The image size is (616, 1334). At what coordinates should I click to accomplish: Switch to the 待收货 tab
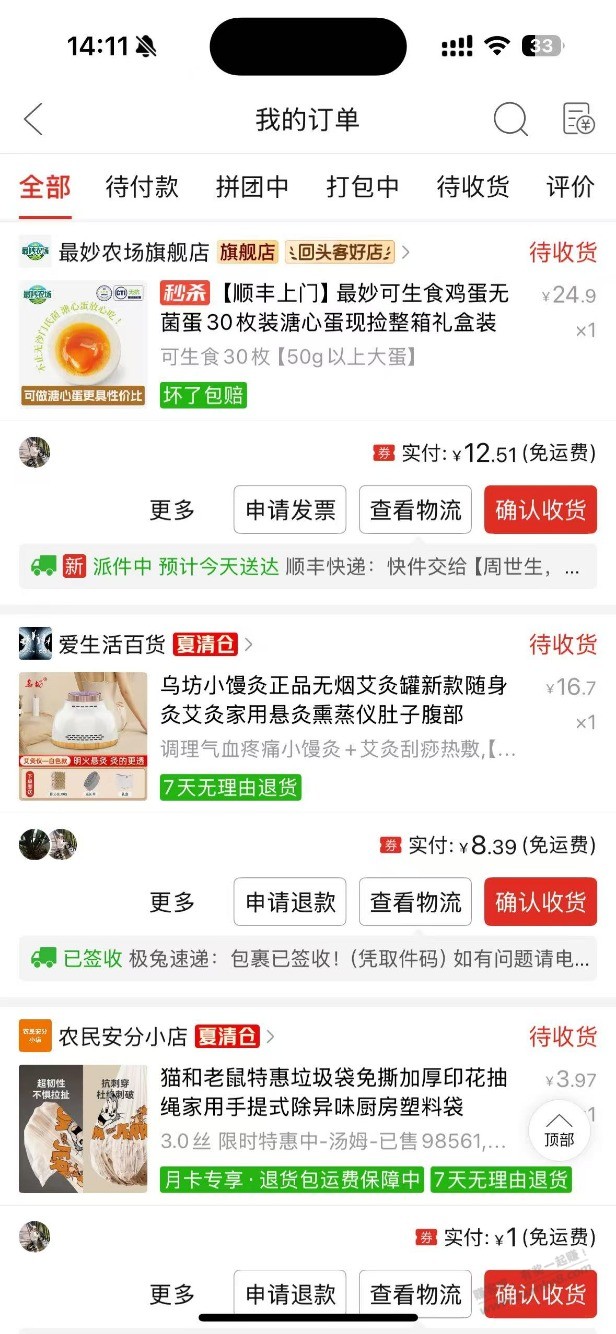(472, 186)
